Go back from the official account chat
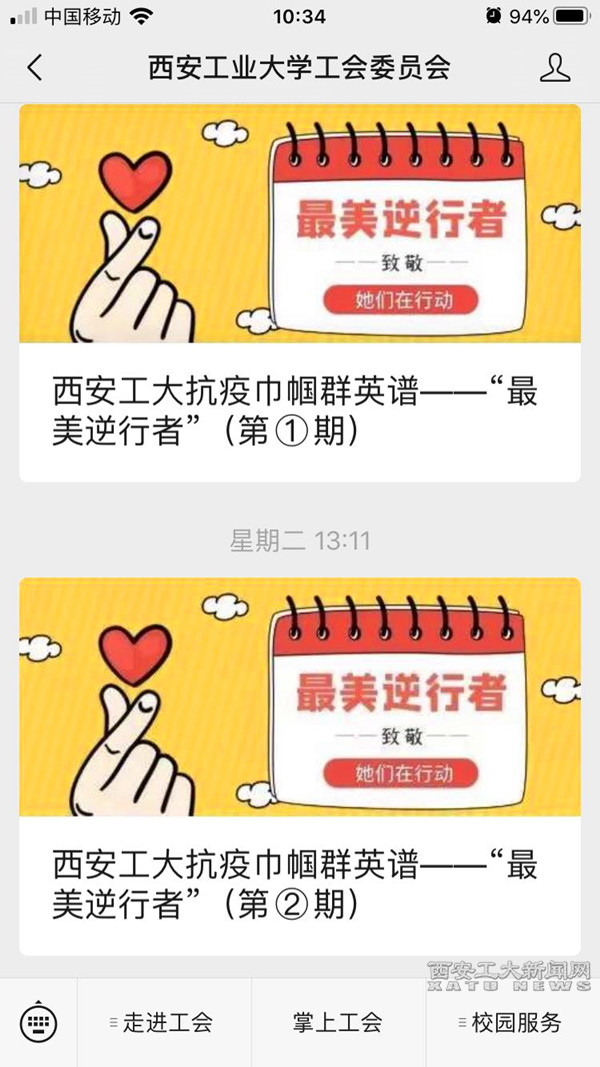600x1067 pixels. tap(35, 68)
